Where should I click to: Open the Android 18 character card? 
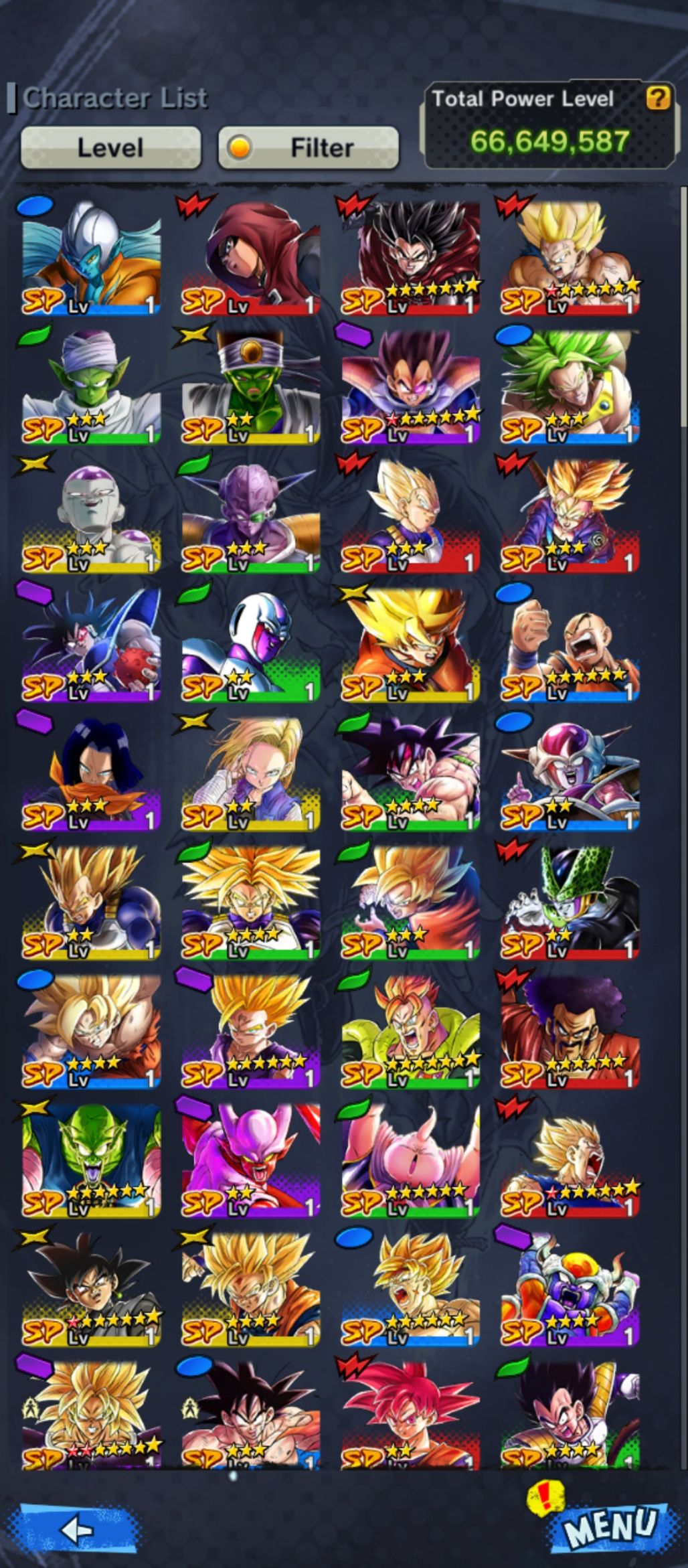pos(250,773)
